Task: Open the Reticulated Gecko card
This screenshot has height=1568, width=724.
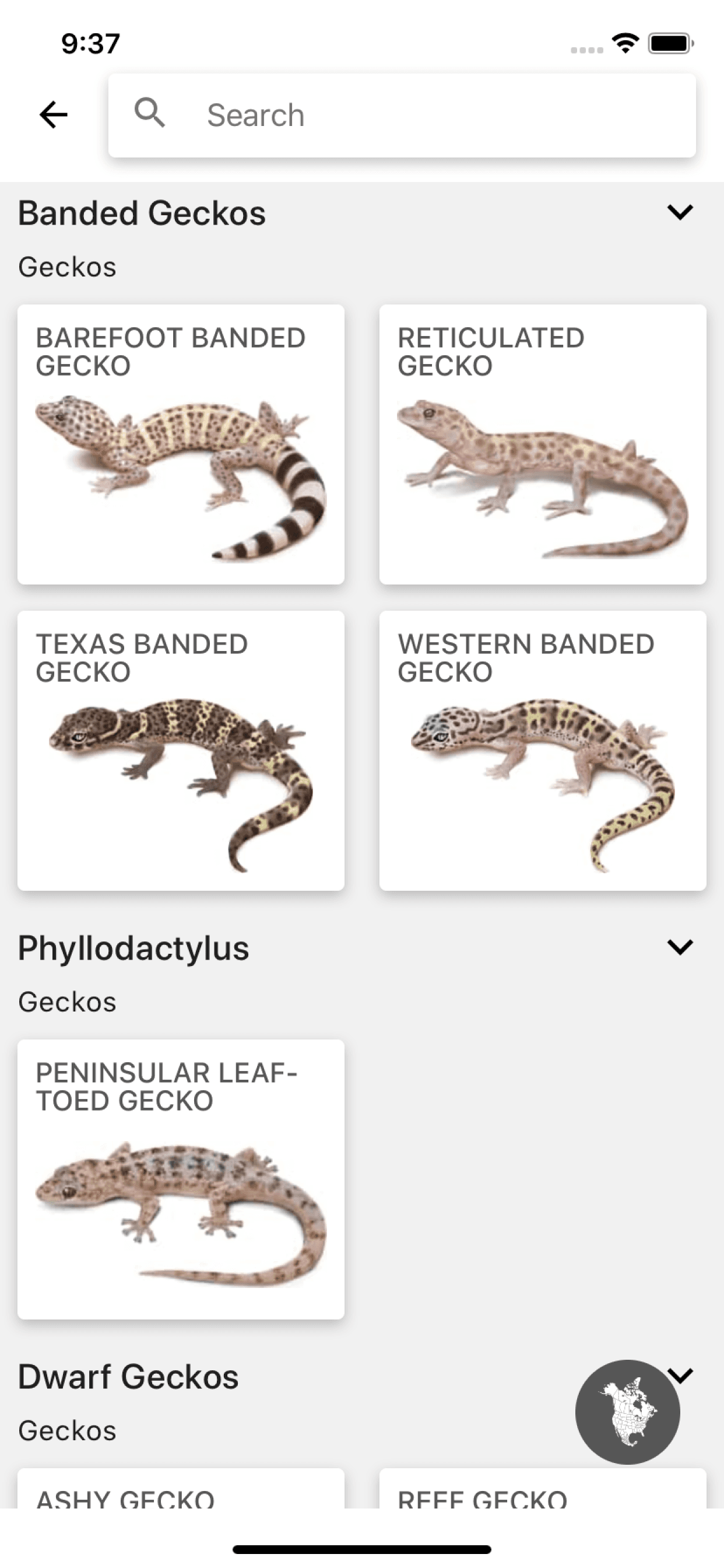Action: 543,444
